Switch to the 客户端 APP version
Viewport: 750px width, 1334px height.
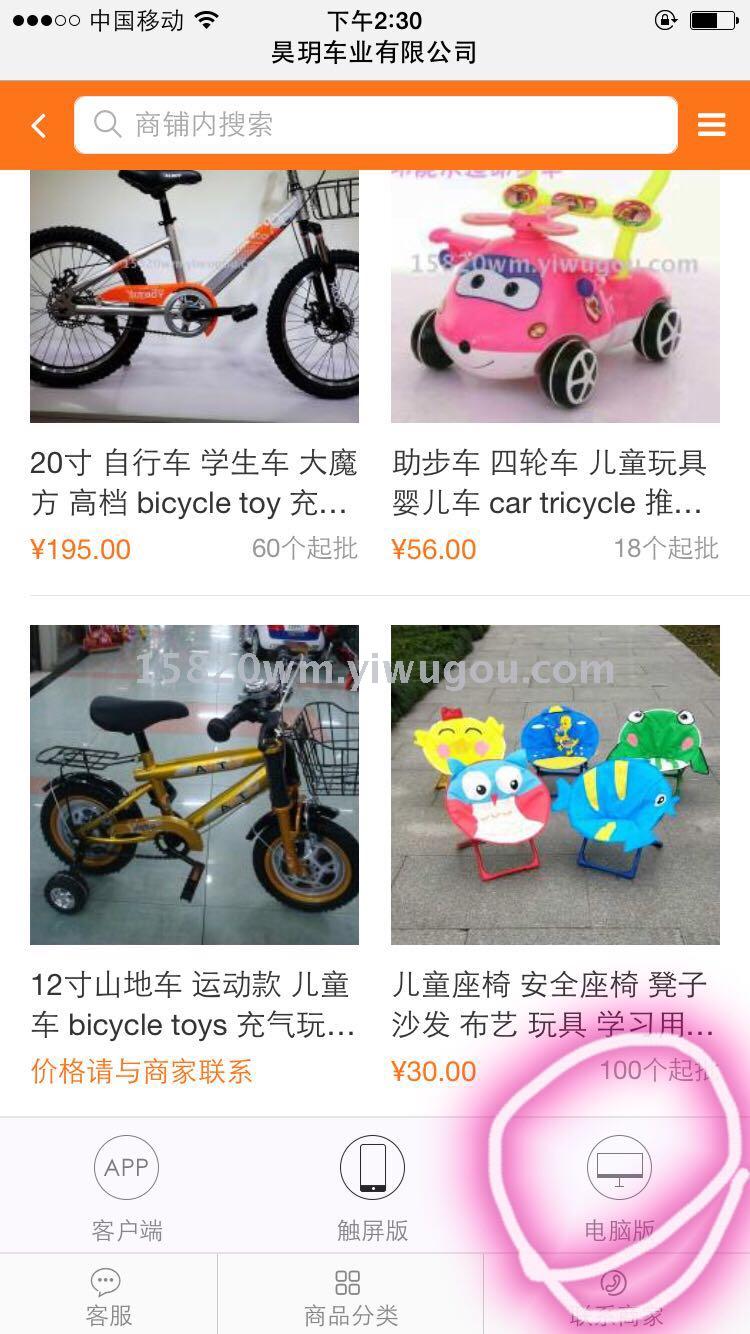[x=127, y=1186]
